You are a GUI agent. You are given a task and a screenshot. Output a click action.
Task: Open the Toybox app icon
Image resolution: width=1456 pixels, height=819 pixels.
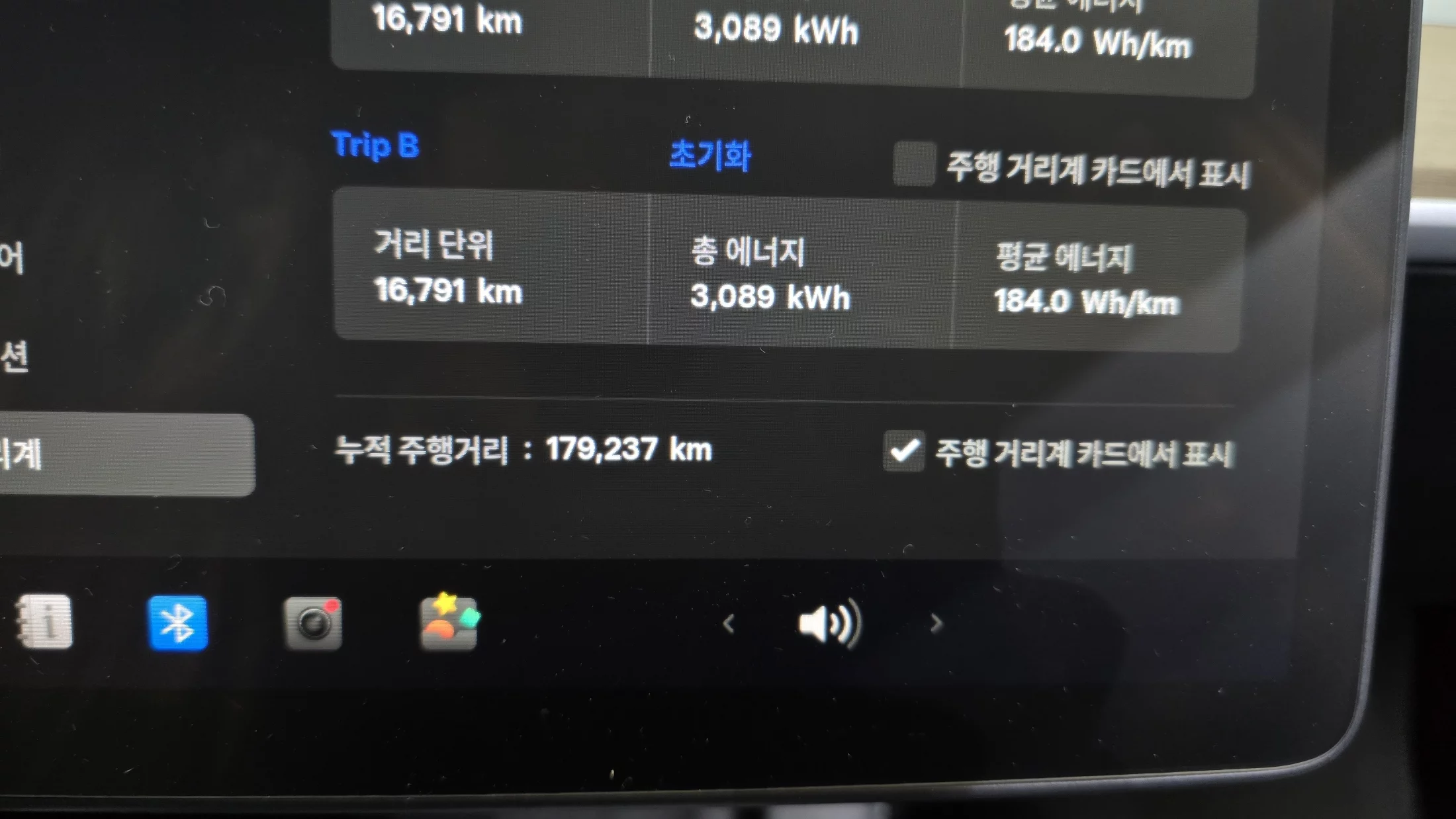coord(449,622)
